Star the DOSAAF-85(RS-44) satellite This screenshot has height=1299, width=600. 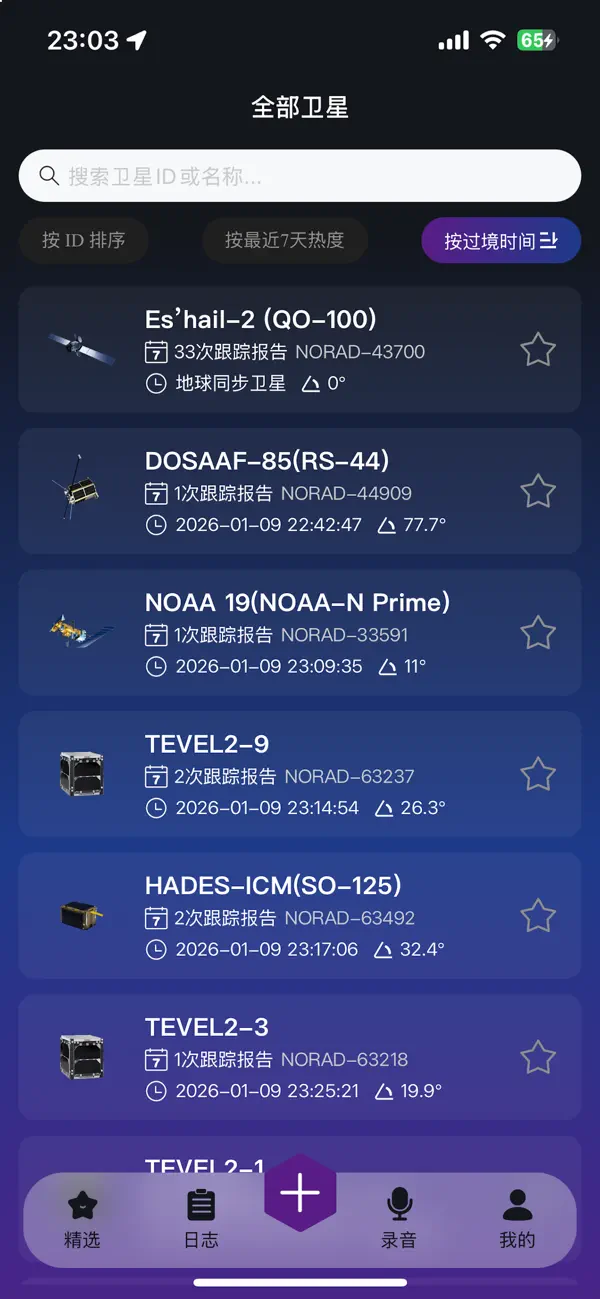coord(538,491)
